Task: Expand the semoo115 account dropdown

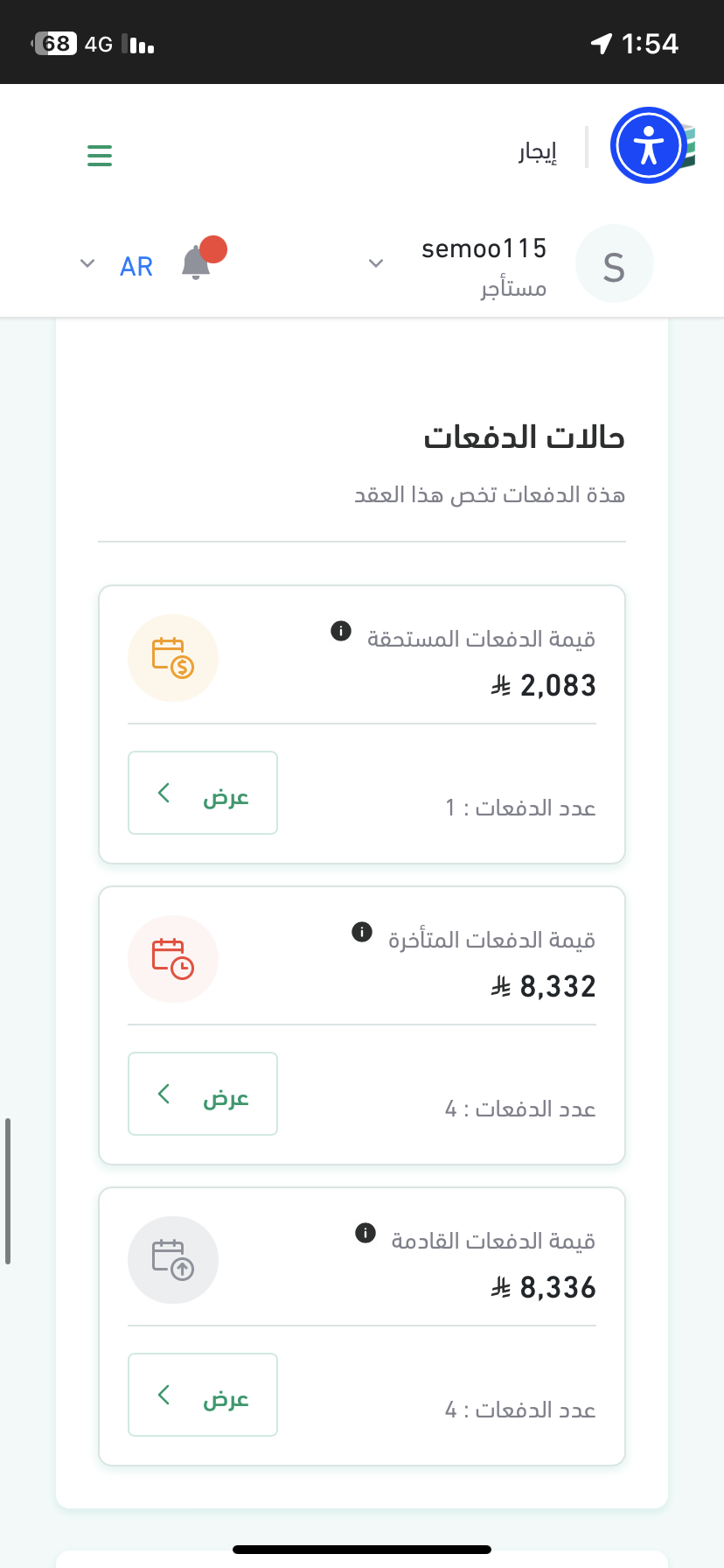Action: click(377, 263)
